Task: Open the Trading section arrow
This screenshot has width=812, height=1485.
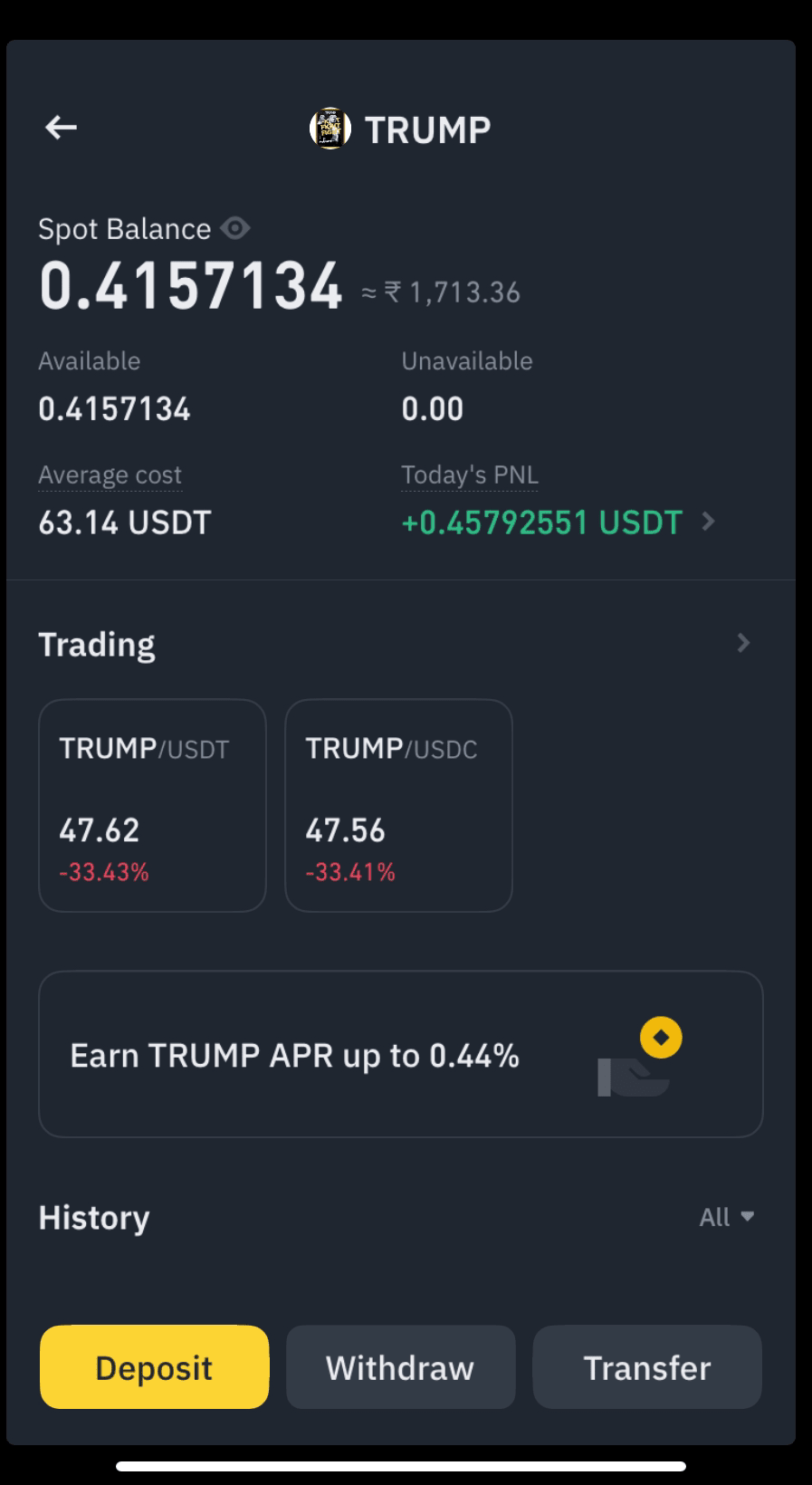Action: [743, 643]
